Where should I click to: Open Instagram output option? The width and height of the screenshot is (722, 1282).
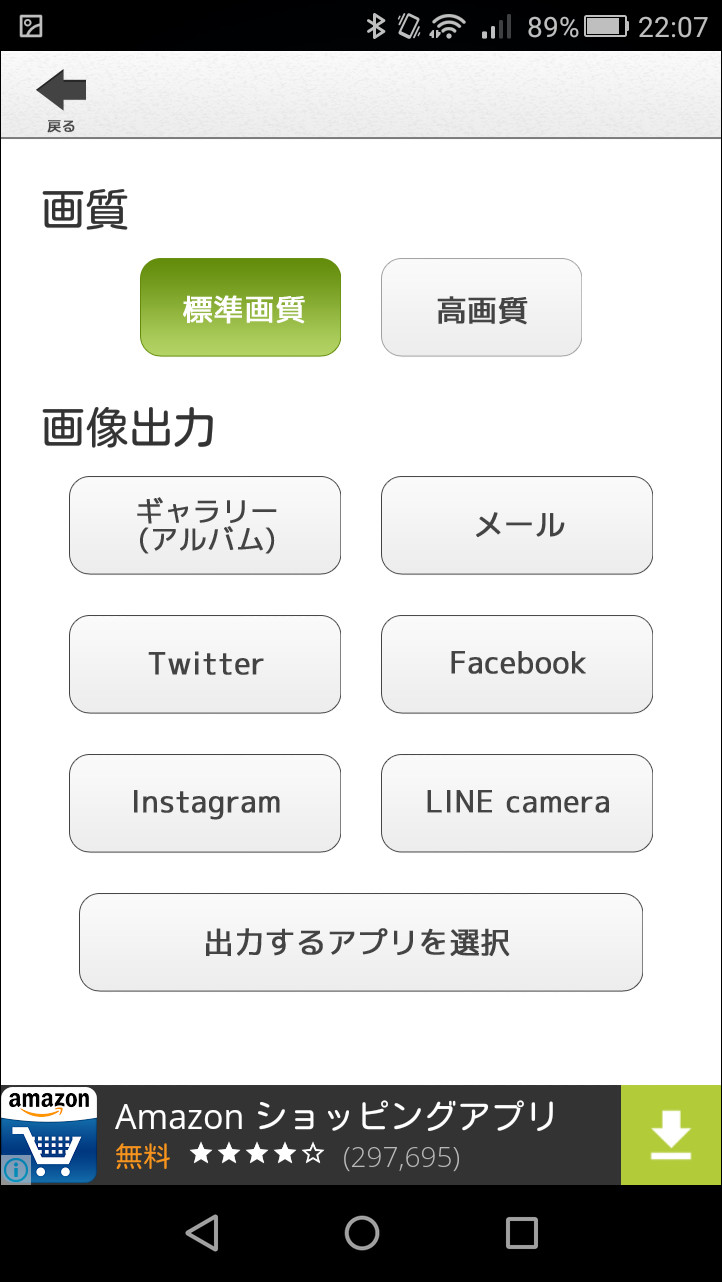[x=204, y=803]
